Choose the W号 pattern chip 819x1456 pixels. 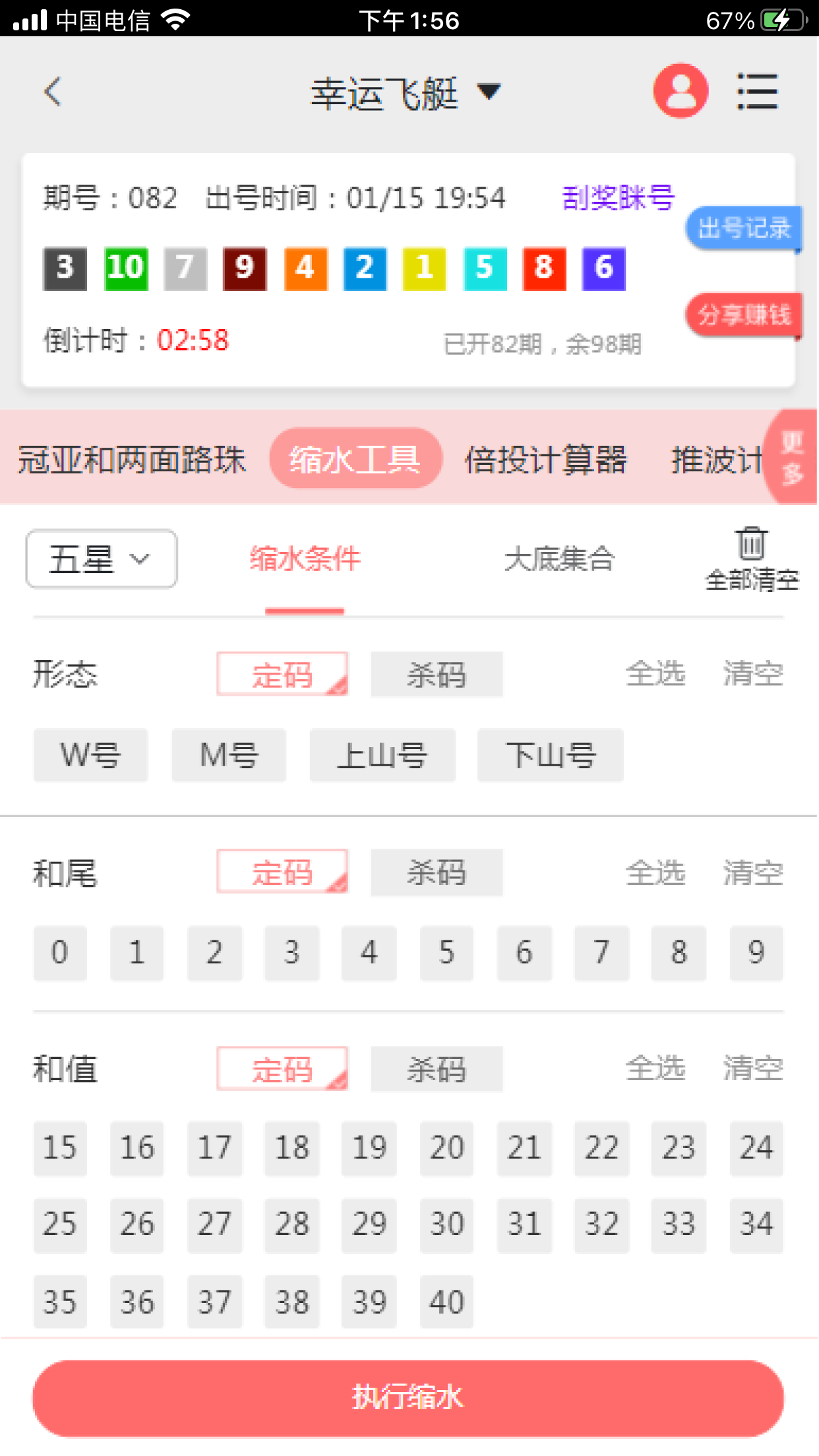[x=90, y=755]
